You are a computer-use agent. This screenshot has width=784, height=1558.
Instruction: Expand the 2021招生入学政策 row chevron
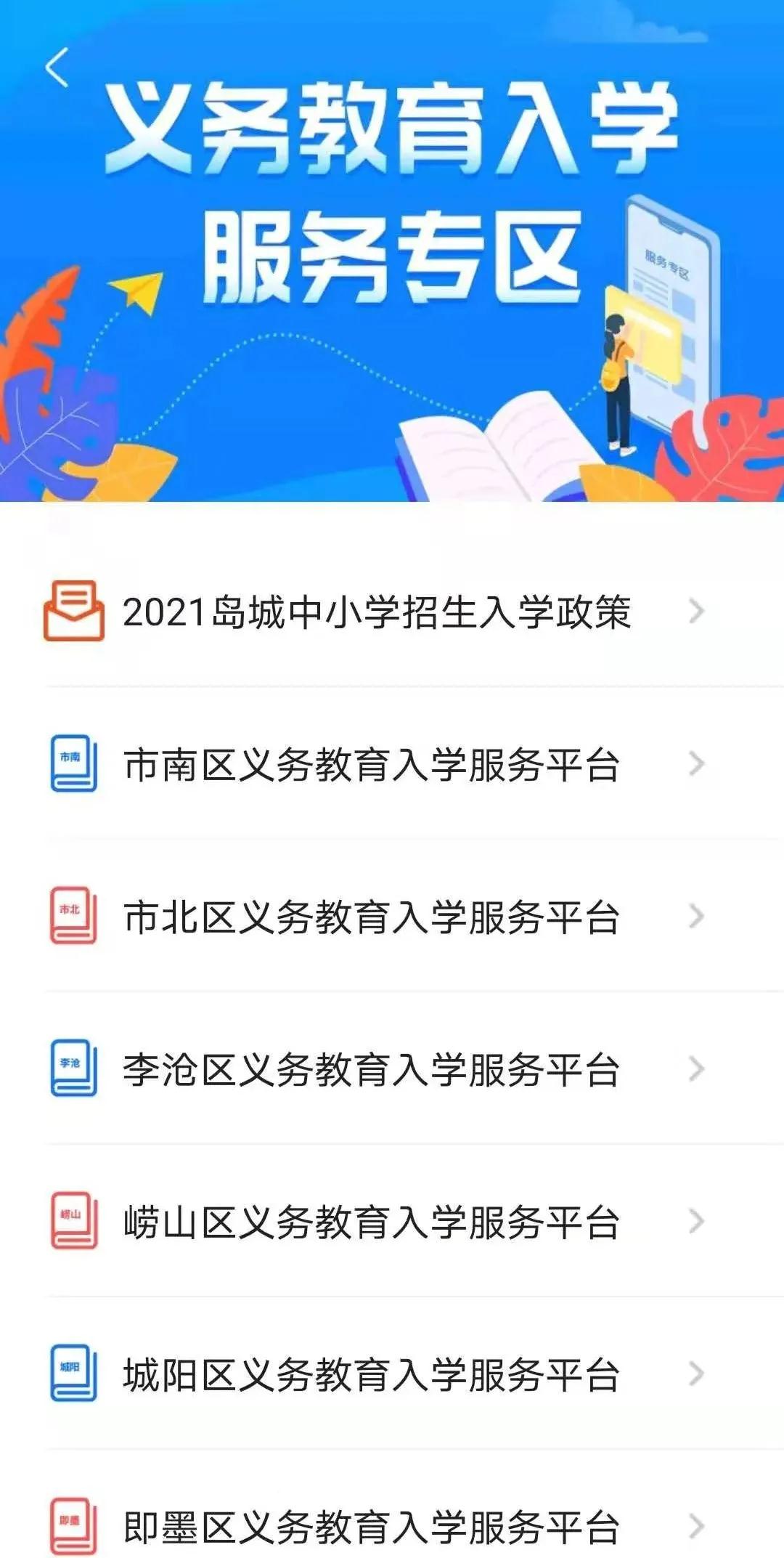coord(697,610)
